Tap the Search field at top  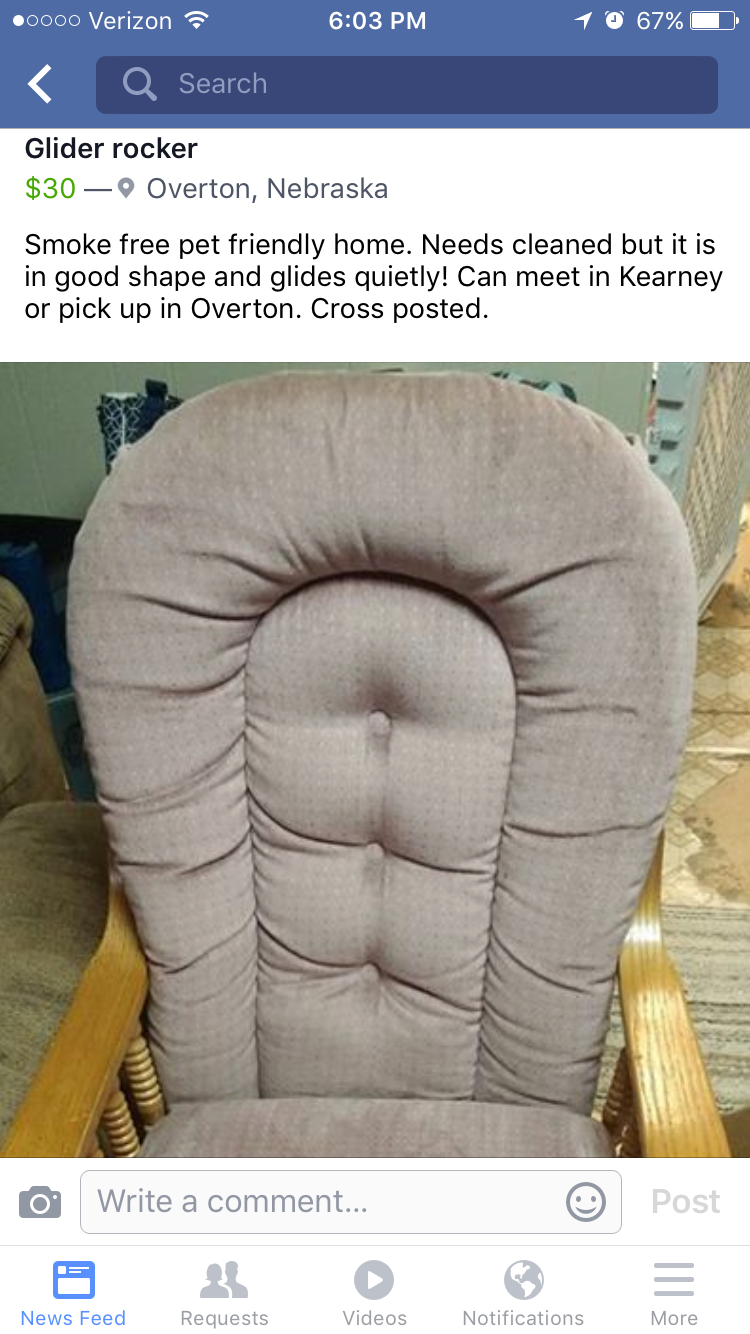pyautogui.click(x=406, y=85)
